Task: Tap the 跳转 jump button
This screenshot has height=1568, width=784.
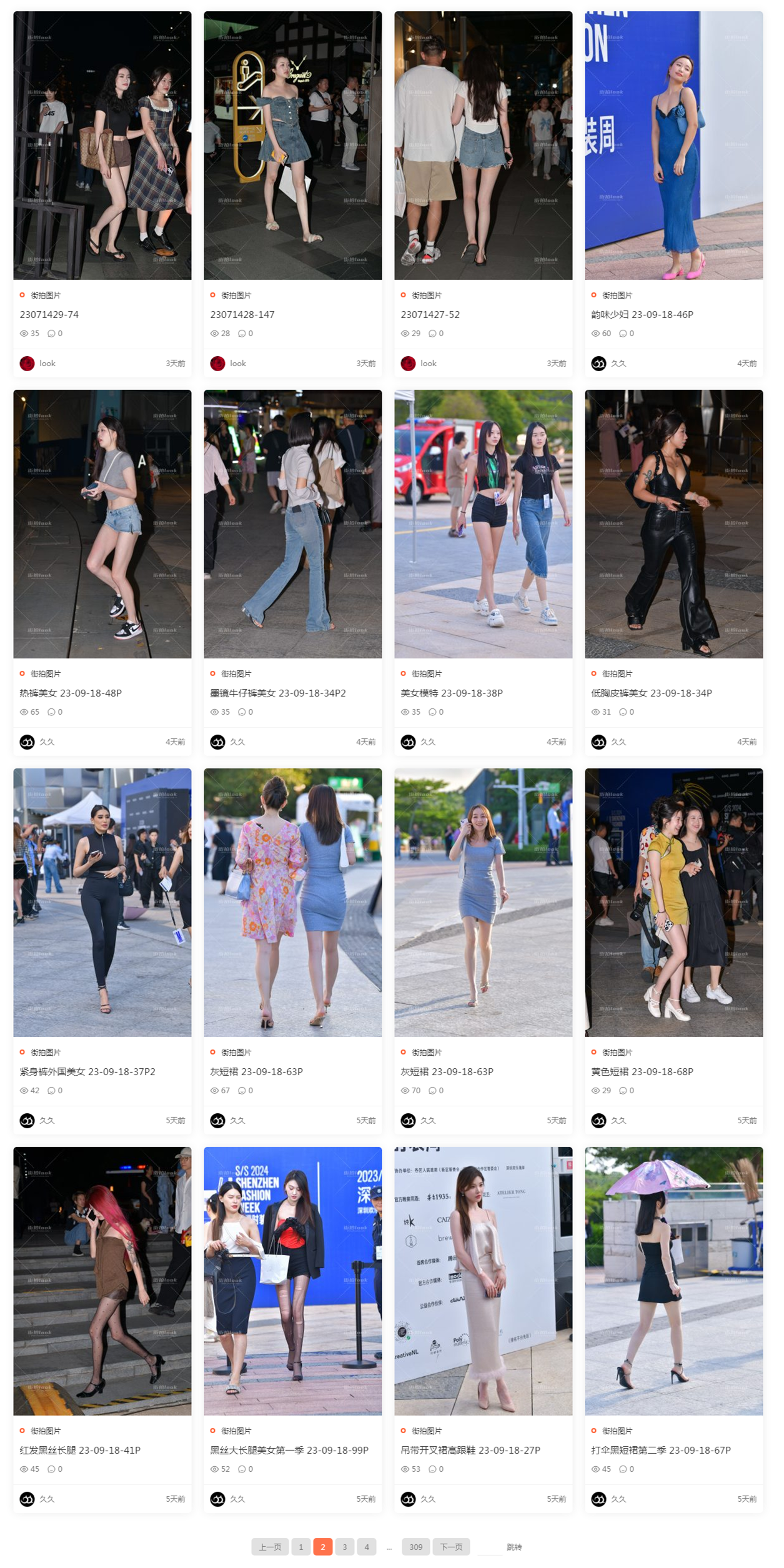Action: pyautogui.click(x=514, y=1547)
